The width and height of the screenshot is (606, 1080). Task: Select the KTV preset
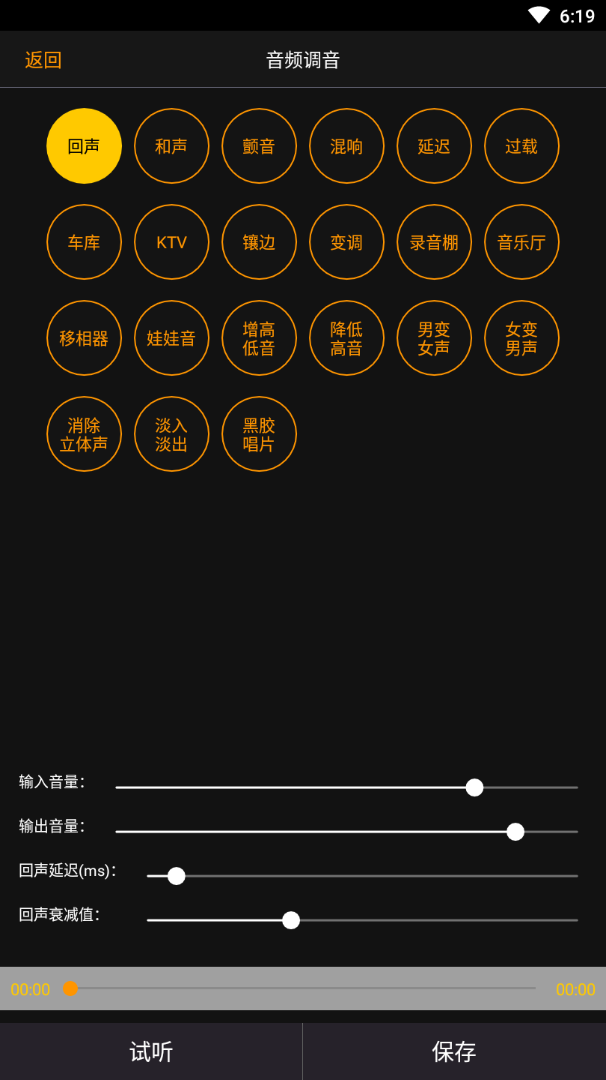171,242
